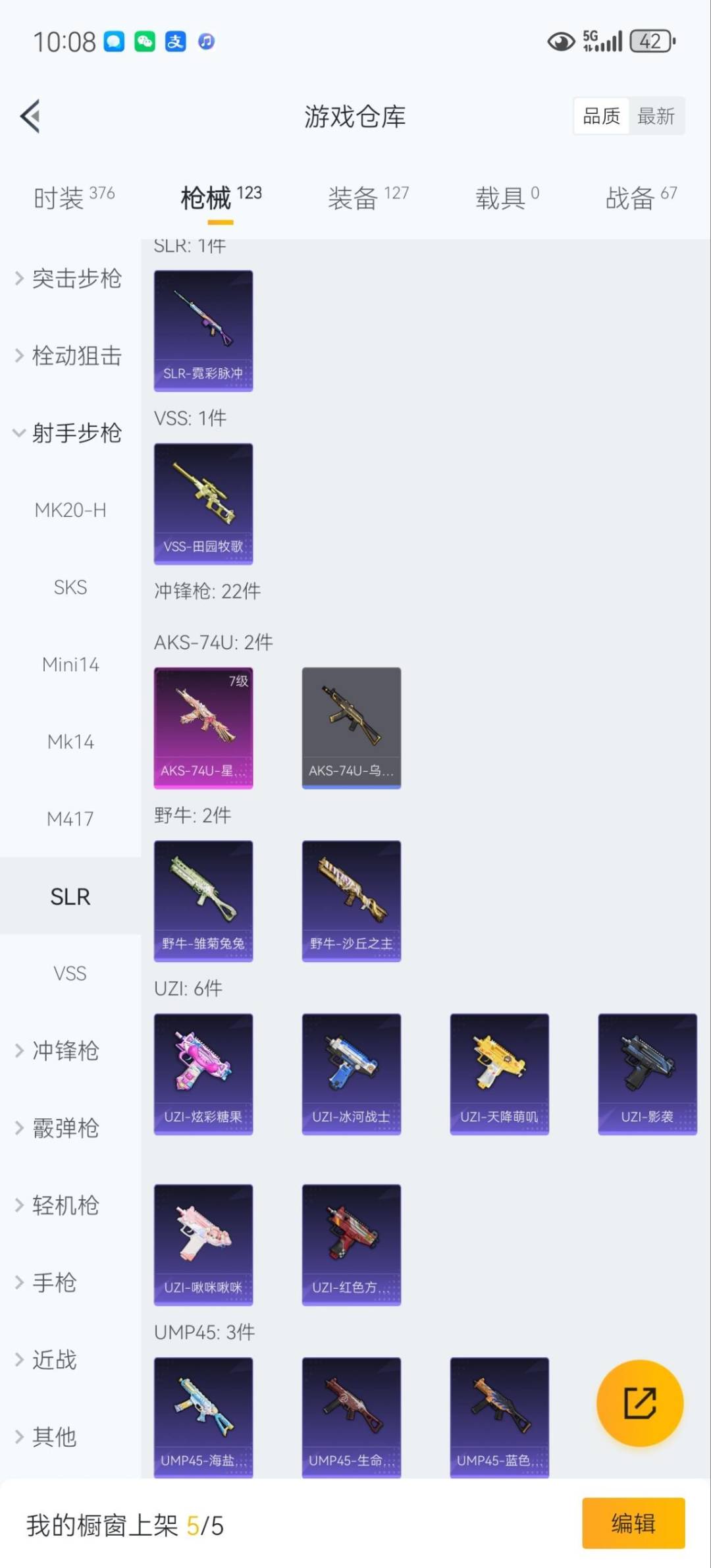Viewport: 711px width, 1568px height.
Task: Select the VSS-田园牧歌 skin
Action: point(203,502)
